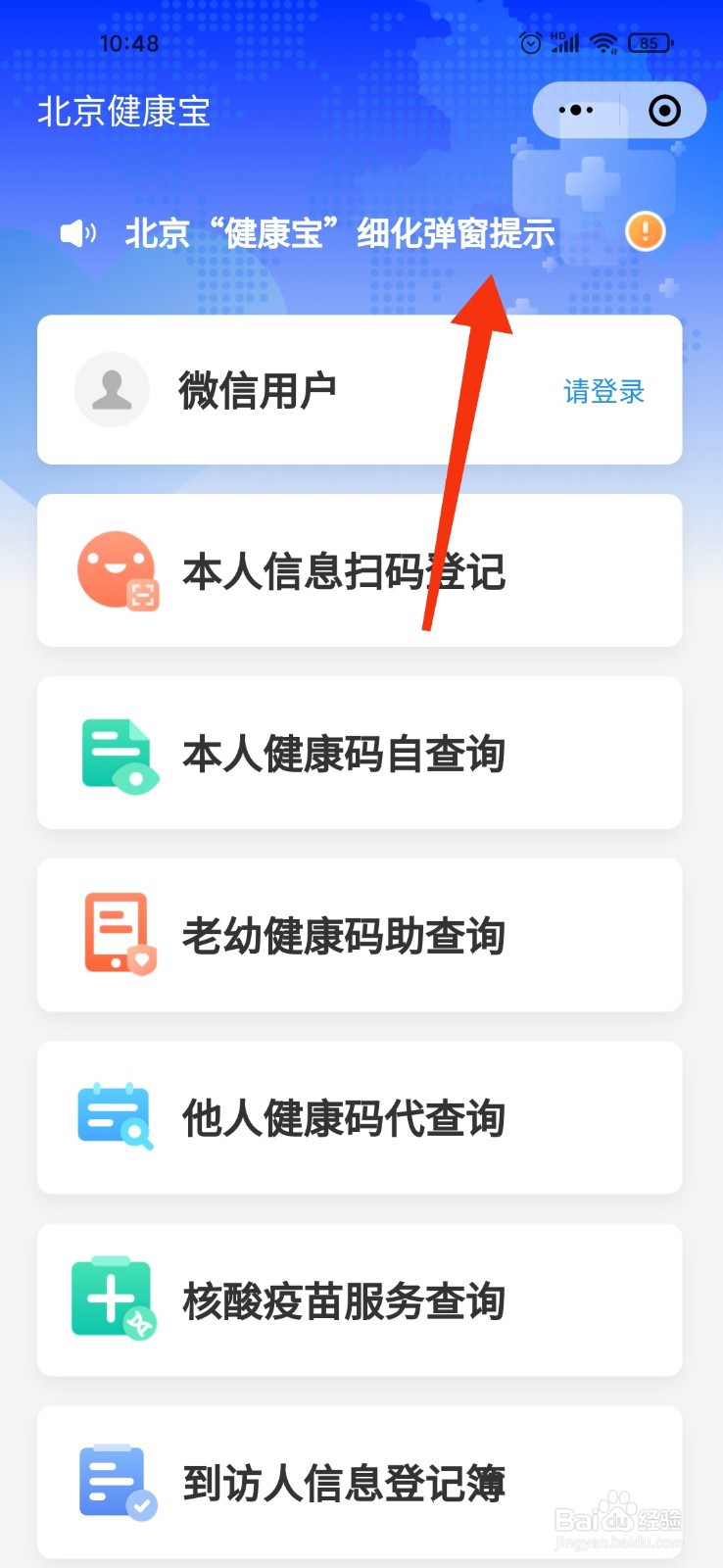Open the 北京健康宝 popup announcement text
The width and height of the screenshot is (723, 1568).
(x=340, y=232)
